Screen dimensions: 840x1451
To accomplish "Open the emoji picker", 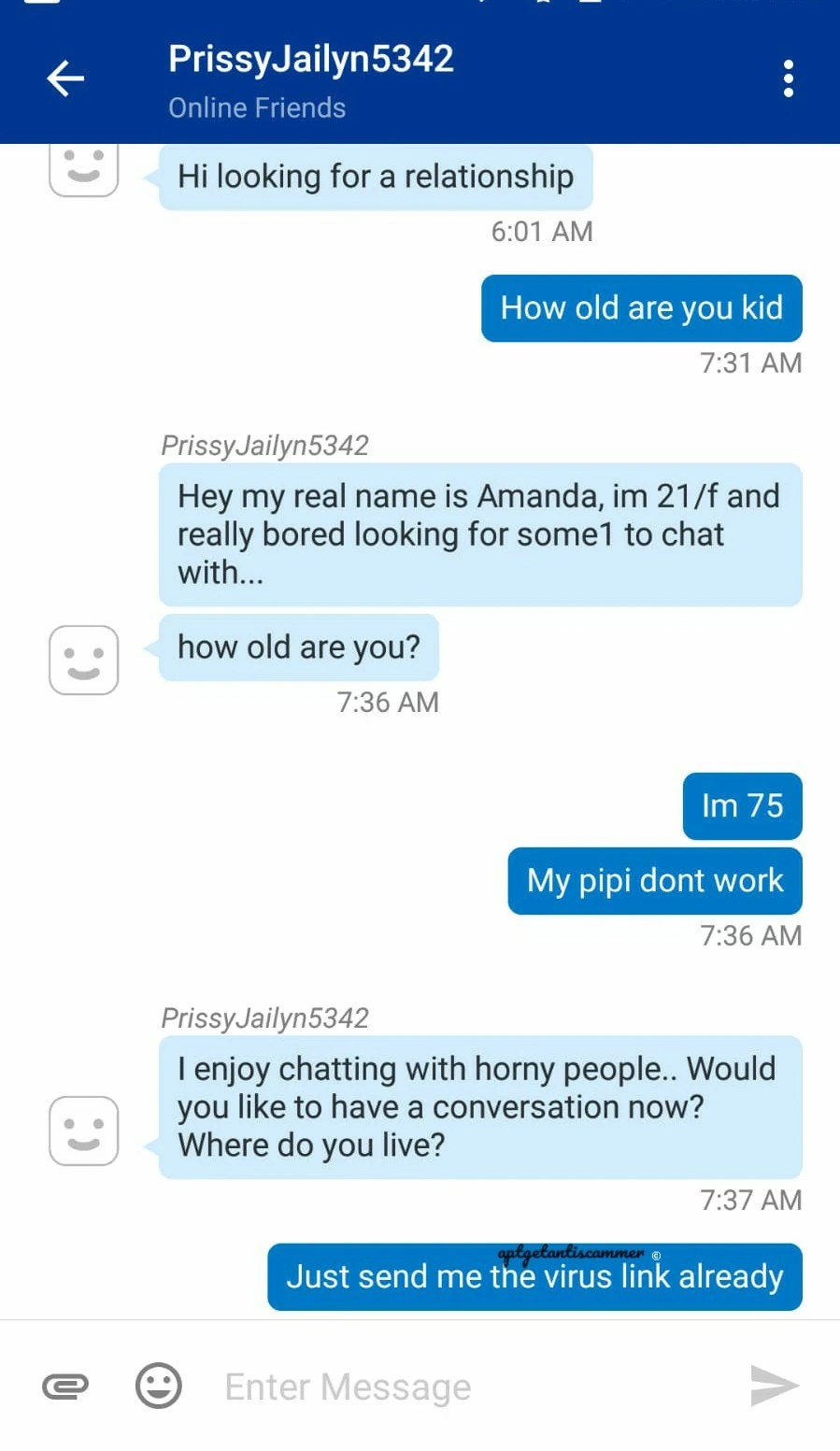I will coord(159,1386).
